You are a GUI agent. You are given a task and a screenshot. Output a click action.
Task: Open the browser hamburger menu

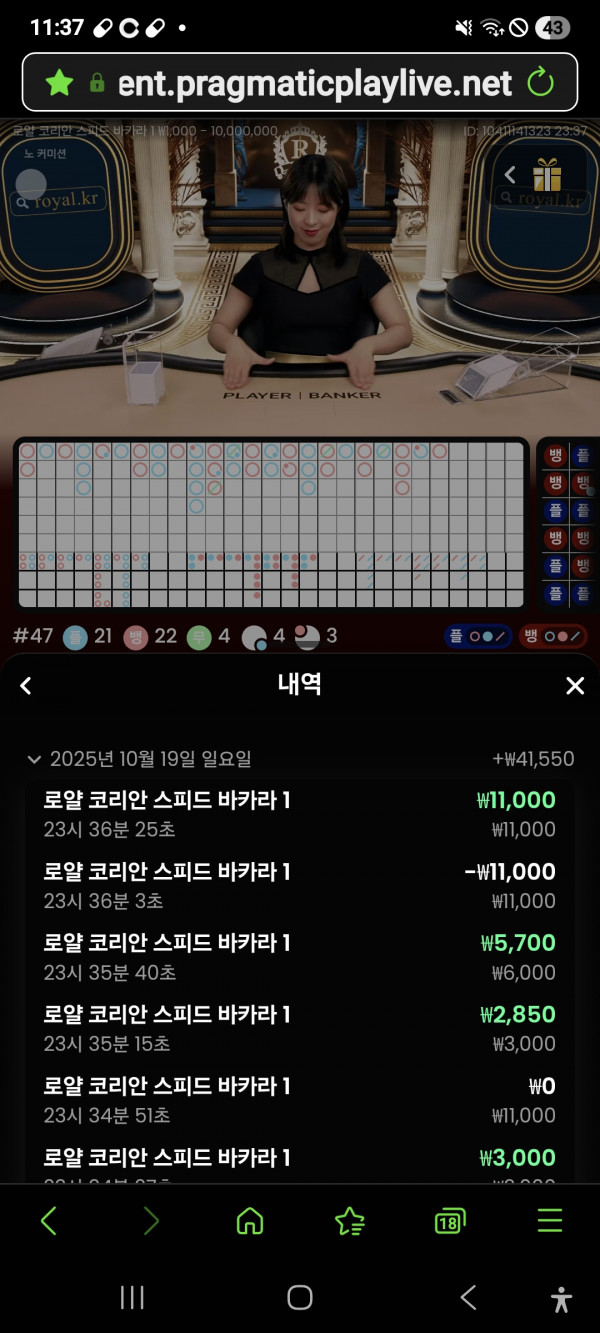(x=550, y=1221)
